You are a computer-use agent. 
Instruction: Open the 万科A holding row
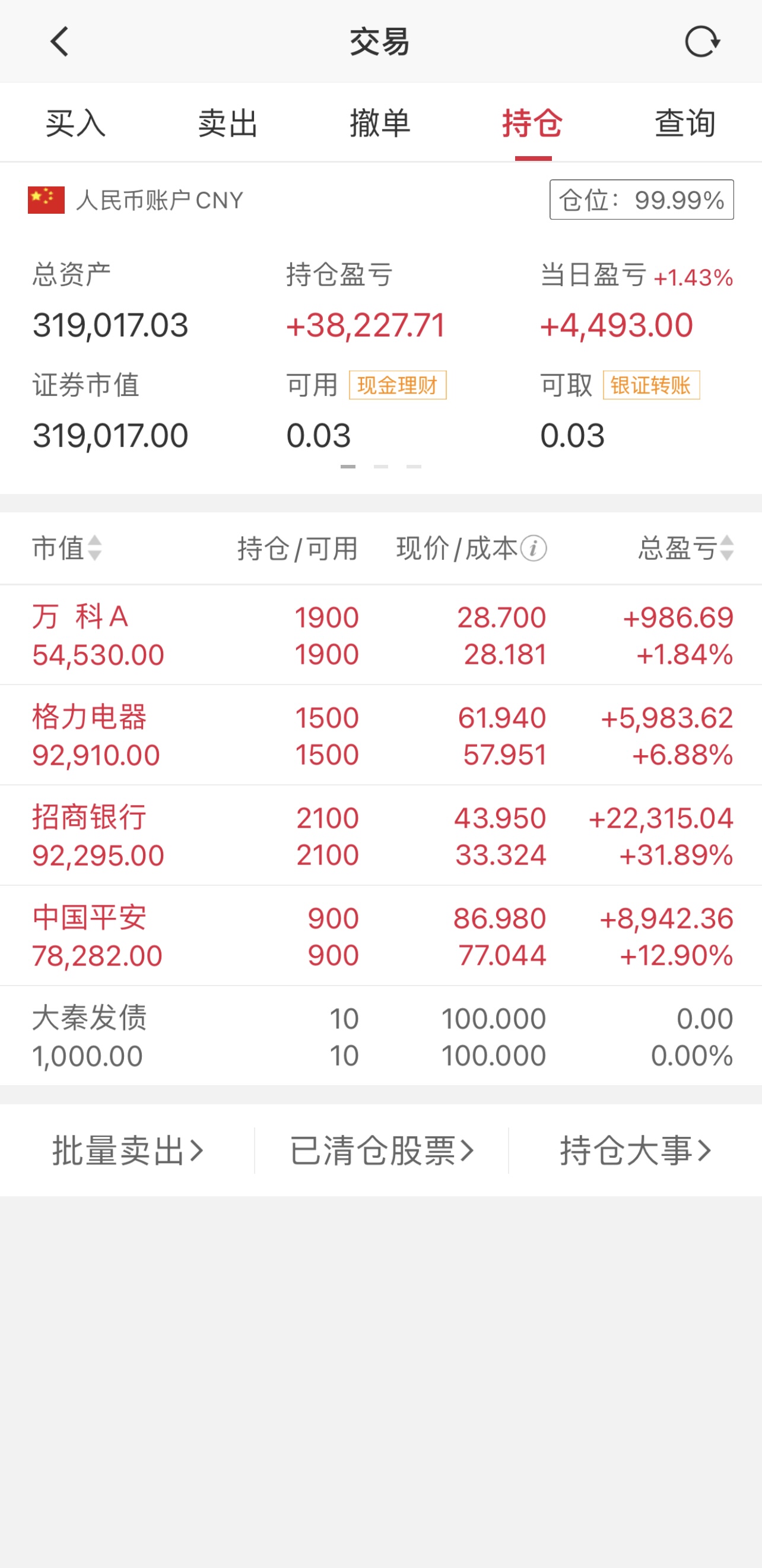pyautogui.click(x=381, y=635)
